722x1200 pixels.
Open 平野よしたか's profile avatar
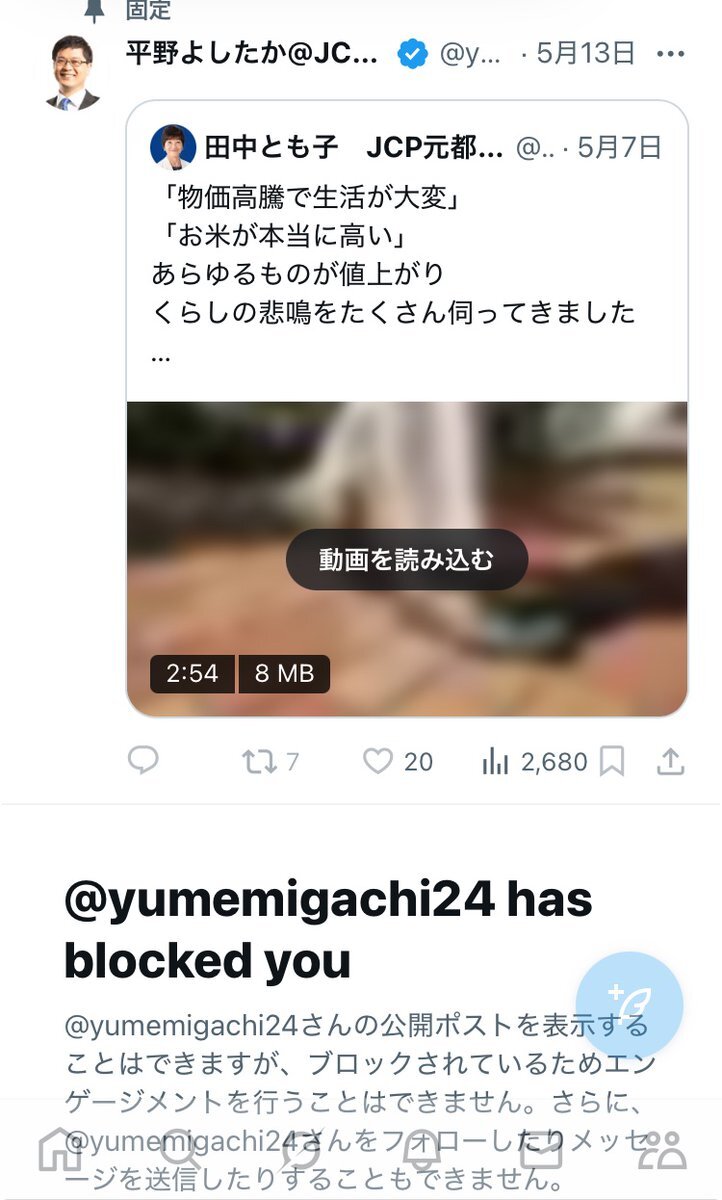click(72, 72)
